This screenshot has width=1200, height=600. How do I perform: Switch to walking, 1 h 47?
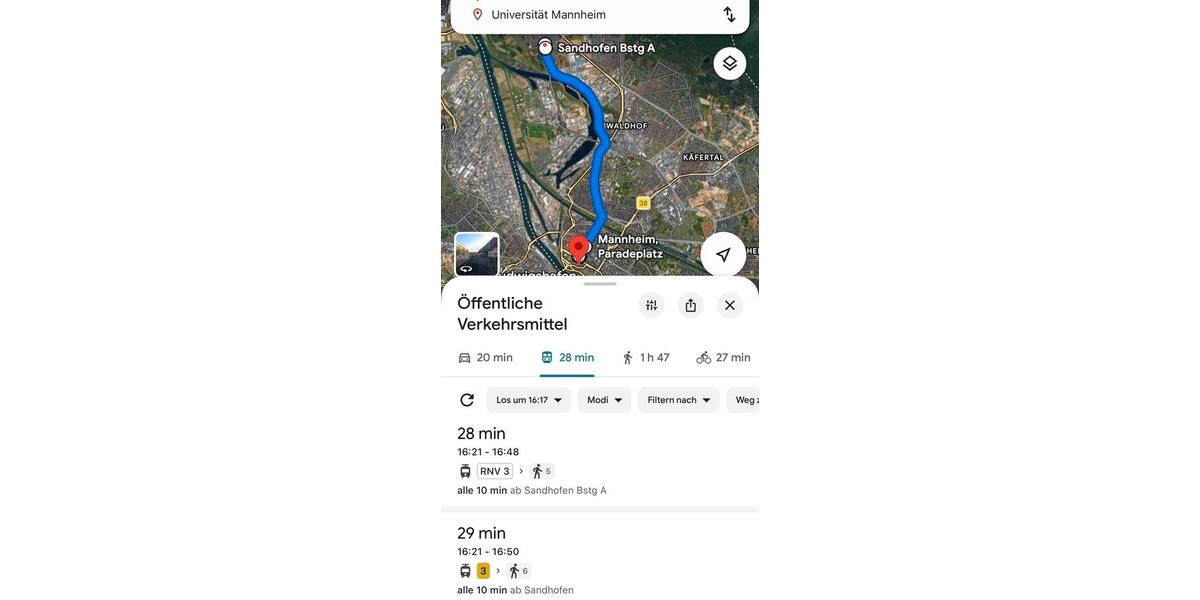(646, 358)
